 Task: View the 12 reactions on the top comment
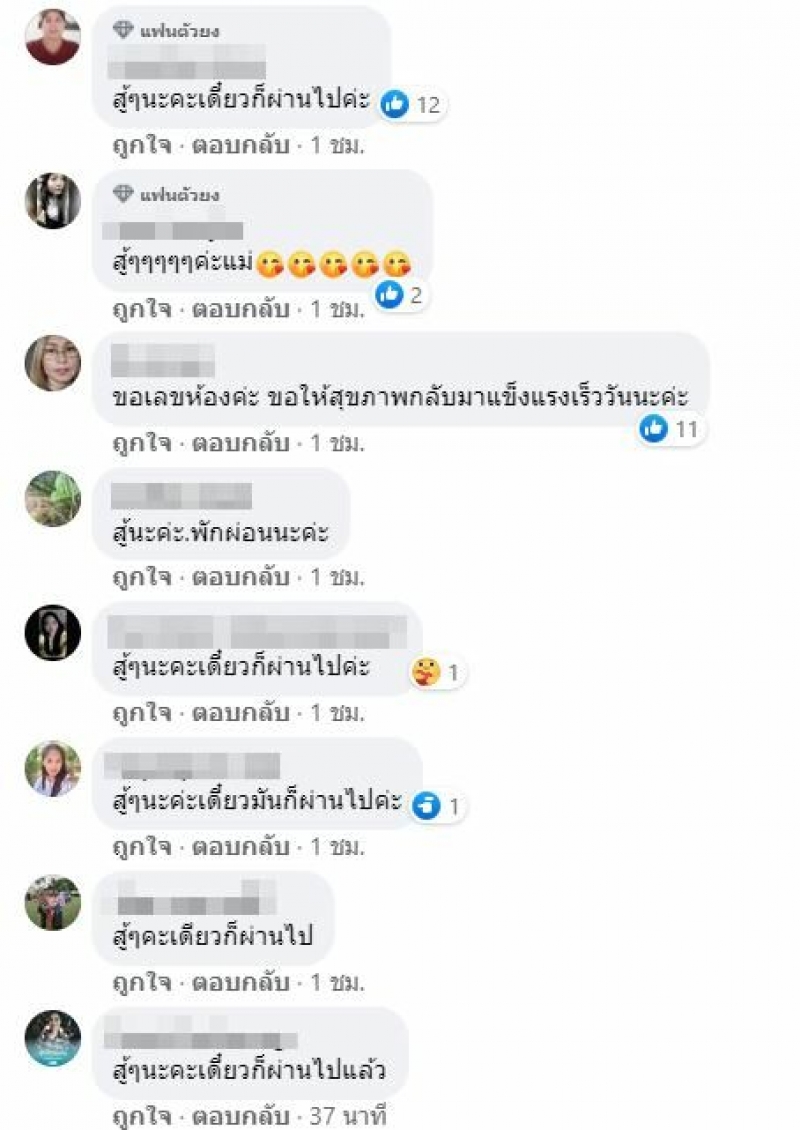411,104
